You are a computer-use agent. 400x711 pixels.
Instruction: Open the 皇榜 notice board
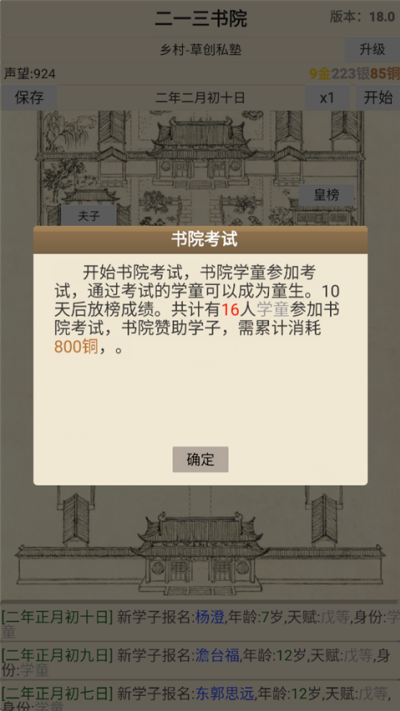[327, 195]
